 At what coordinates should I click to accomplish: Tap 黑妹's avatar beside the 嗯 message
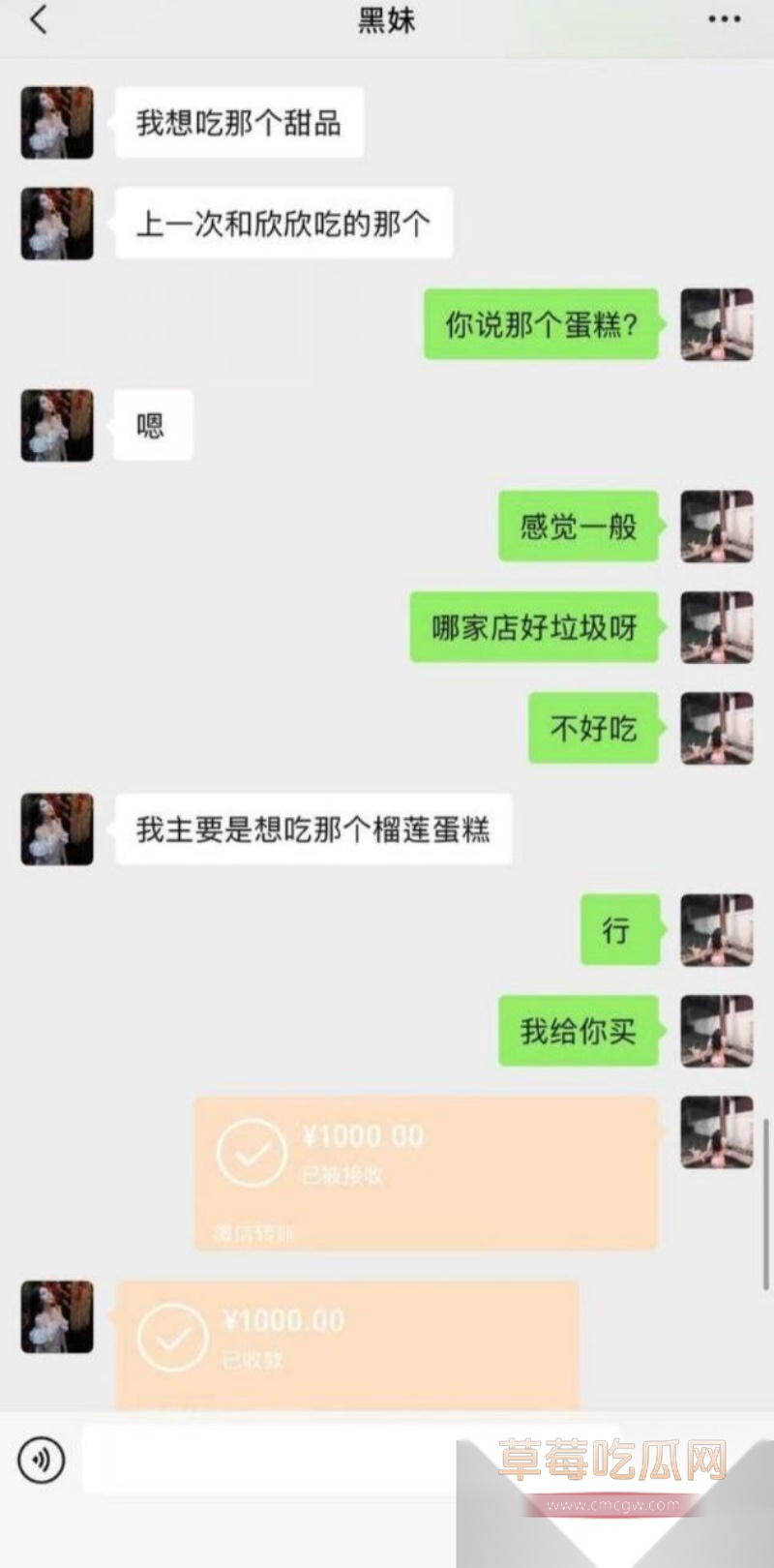point(56,424)
